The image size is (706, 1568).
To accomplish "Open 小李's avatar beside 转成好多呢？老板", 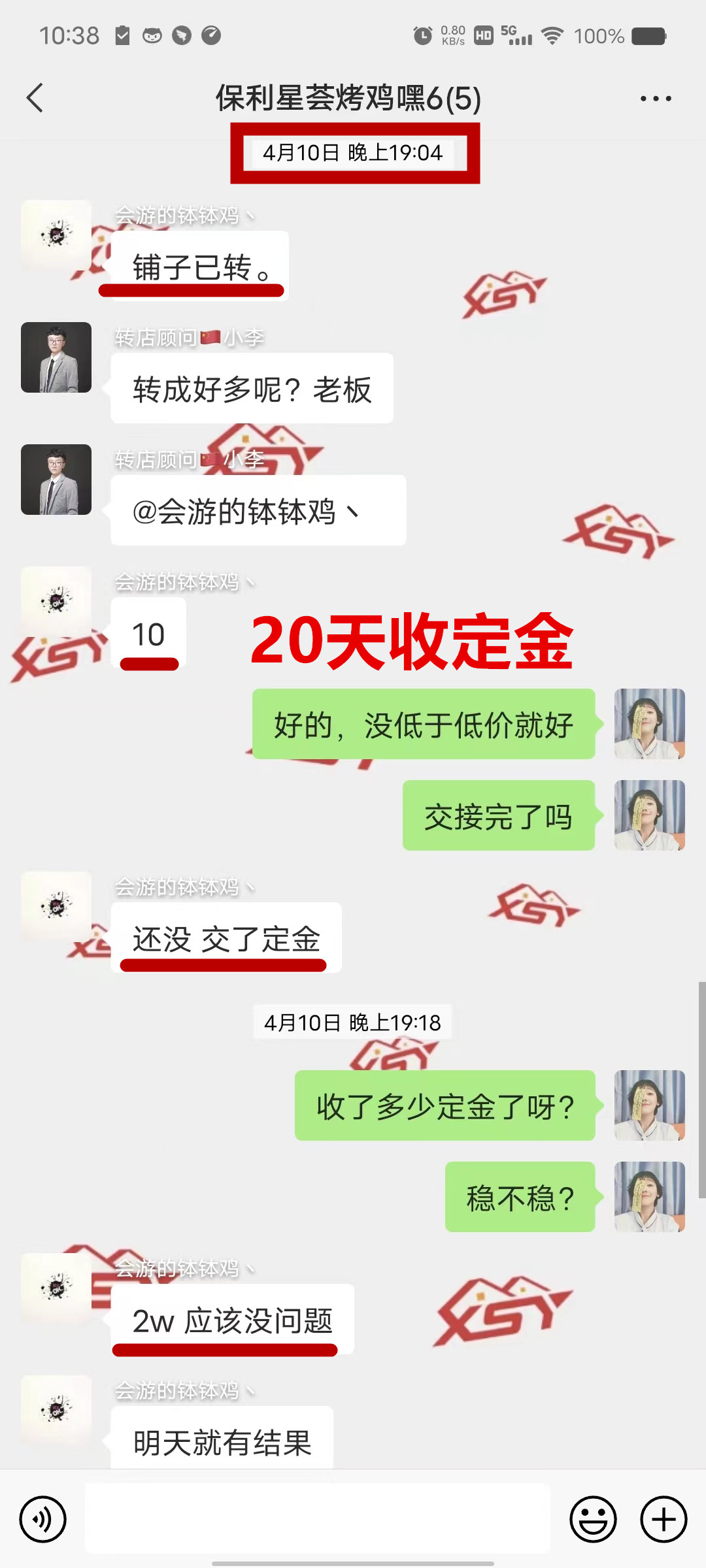I will tap(56, 357).
